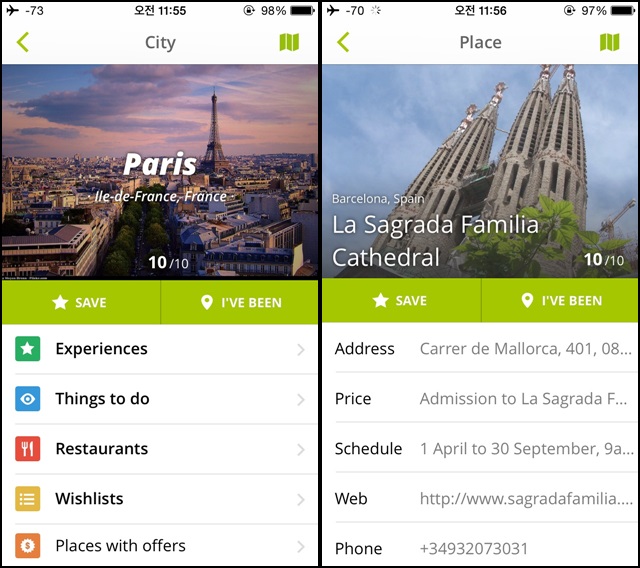Viewport: 640px width, 568px height.
Task: Open the map from the Place screen
Action: (609, 42)
